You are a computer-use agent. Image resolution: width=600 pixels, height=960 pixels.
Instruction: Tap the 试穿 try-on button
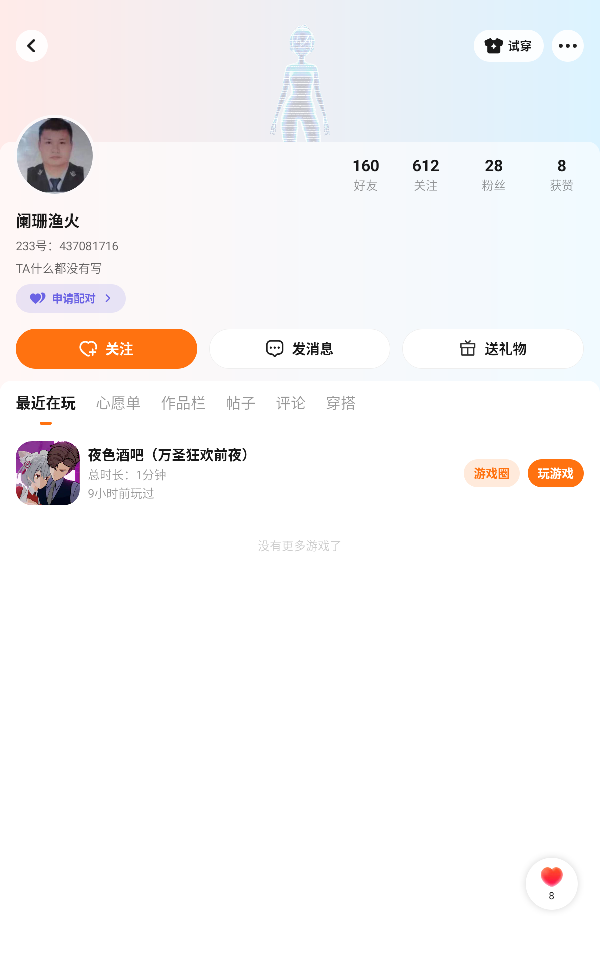[x=508, y=46]
